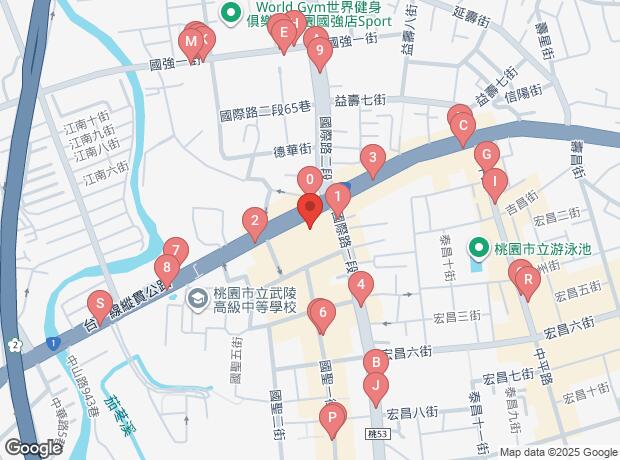Tap map marker M
Image resolution: width=620 pixels, height=460 pixels.
click(x=190, y=41)
